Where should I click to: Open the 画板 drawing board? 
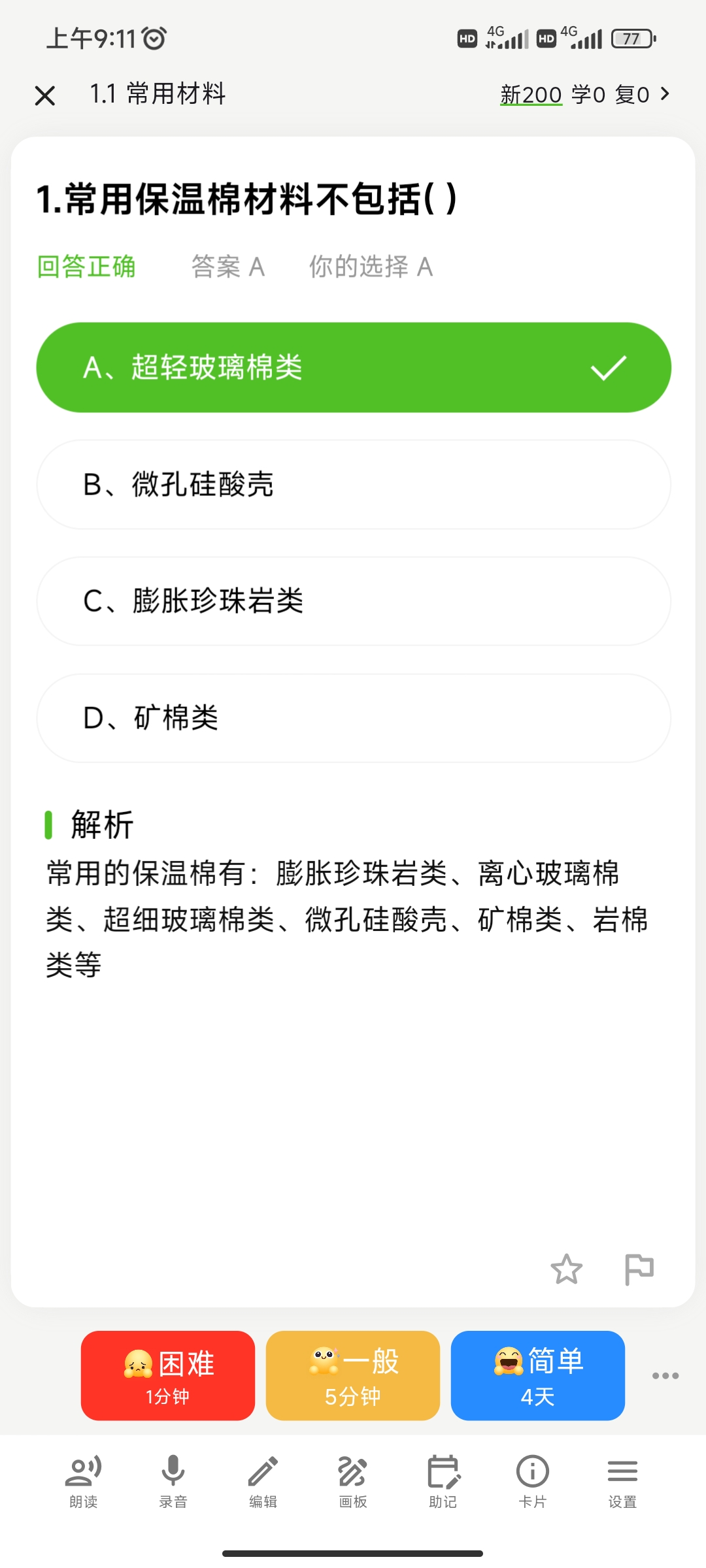point(353,1482)
